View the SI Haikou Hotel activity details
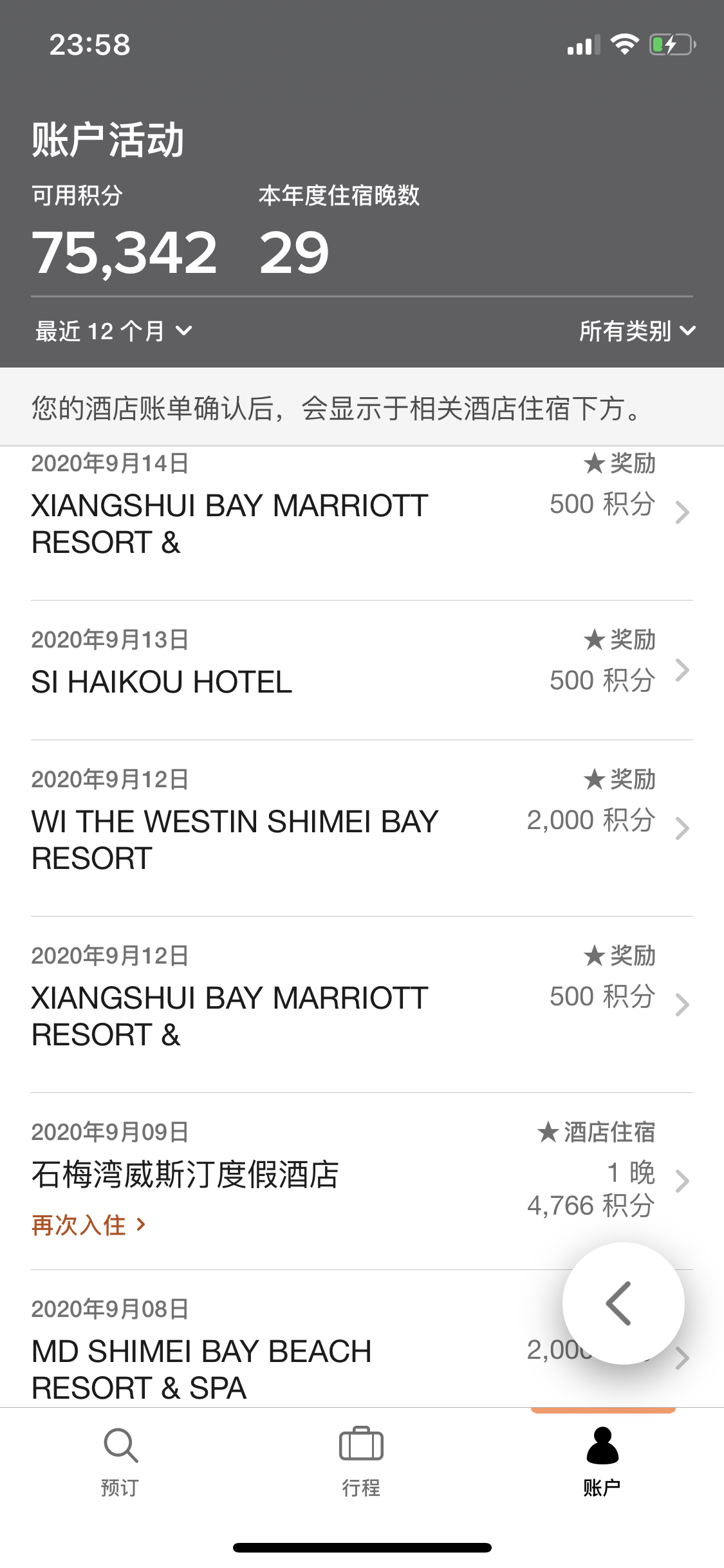This screenshot has width=724, height=1568. [360, 671]
